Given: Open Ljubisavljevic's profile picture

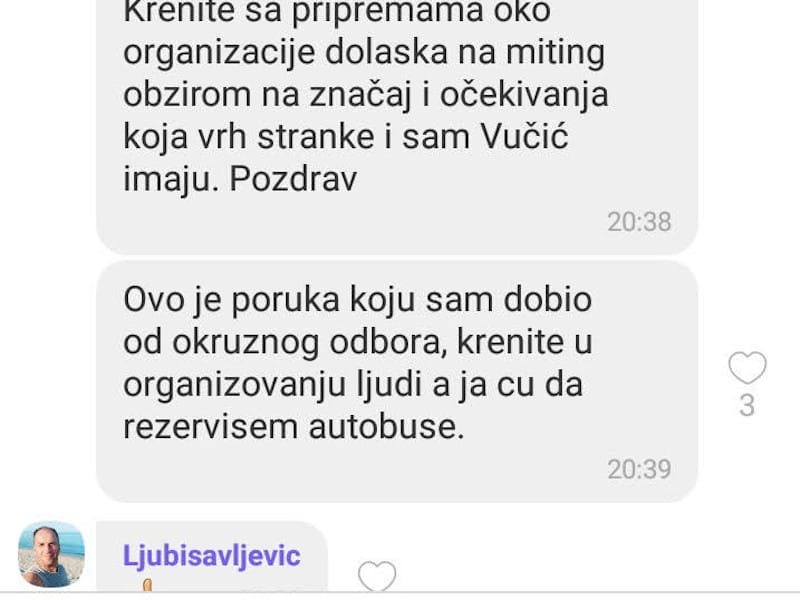Looking at the screenshot, I should [51, 553].
